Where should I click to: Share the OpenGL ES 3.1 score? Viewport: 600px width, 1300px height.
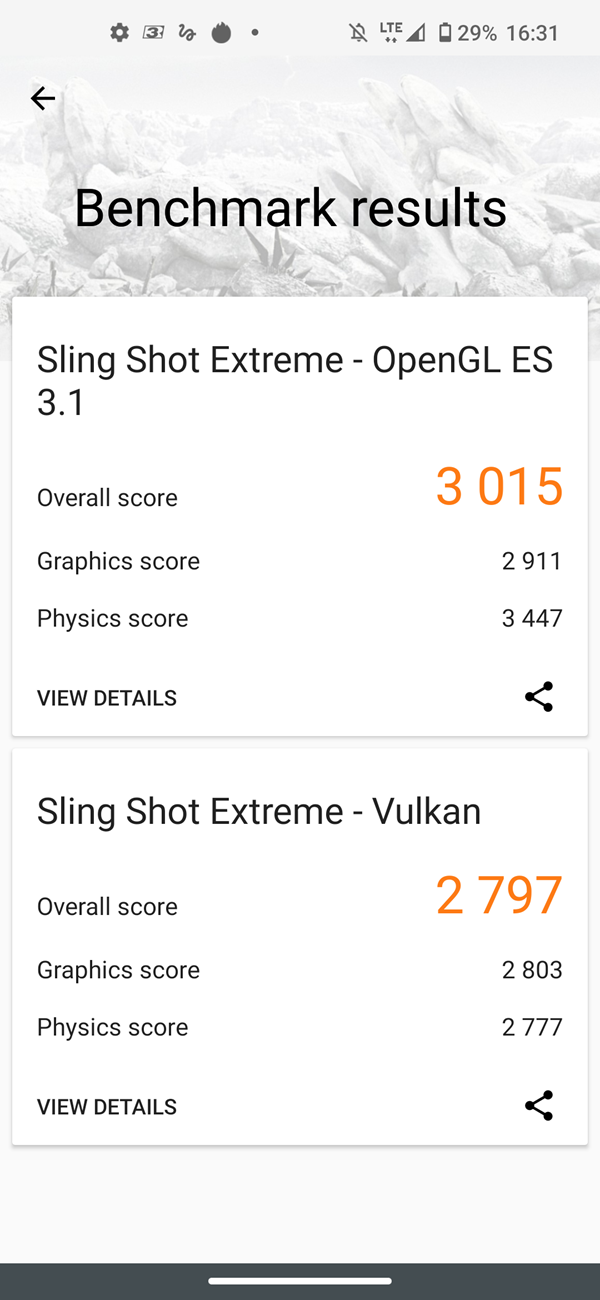tap(538, 697)
